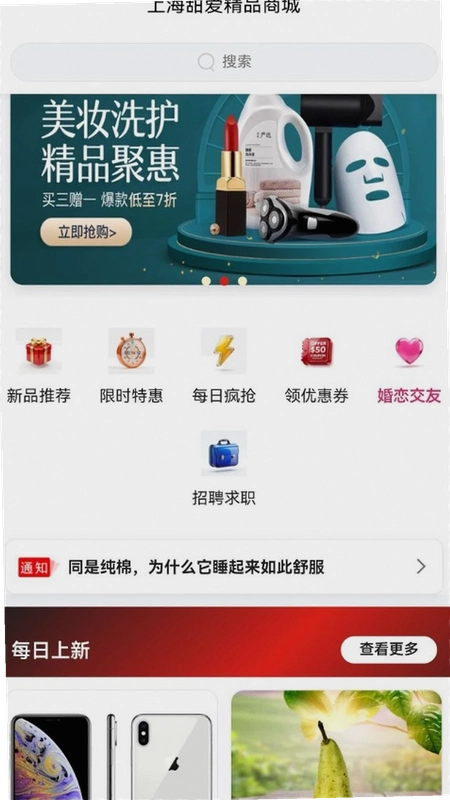Open 领优惠券 coupon page
Screen dimensions: 450x800
tap(316, 366)
